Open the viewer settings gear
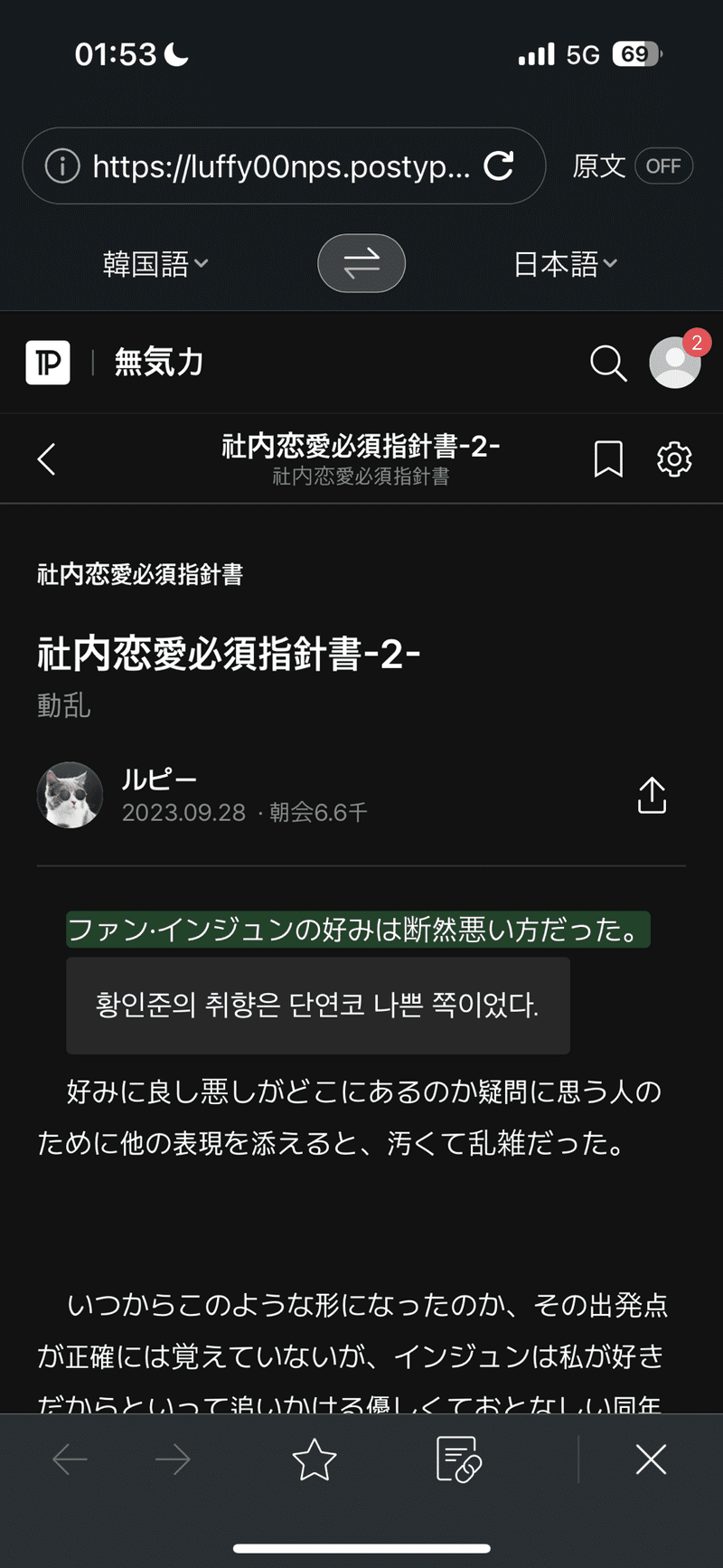The image size is (723, 1568). [674, 458]
